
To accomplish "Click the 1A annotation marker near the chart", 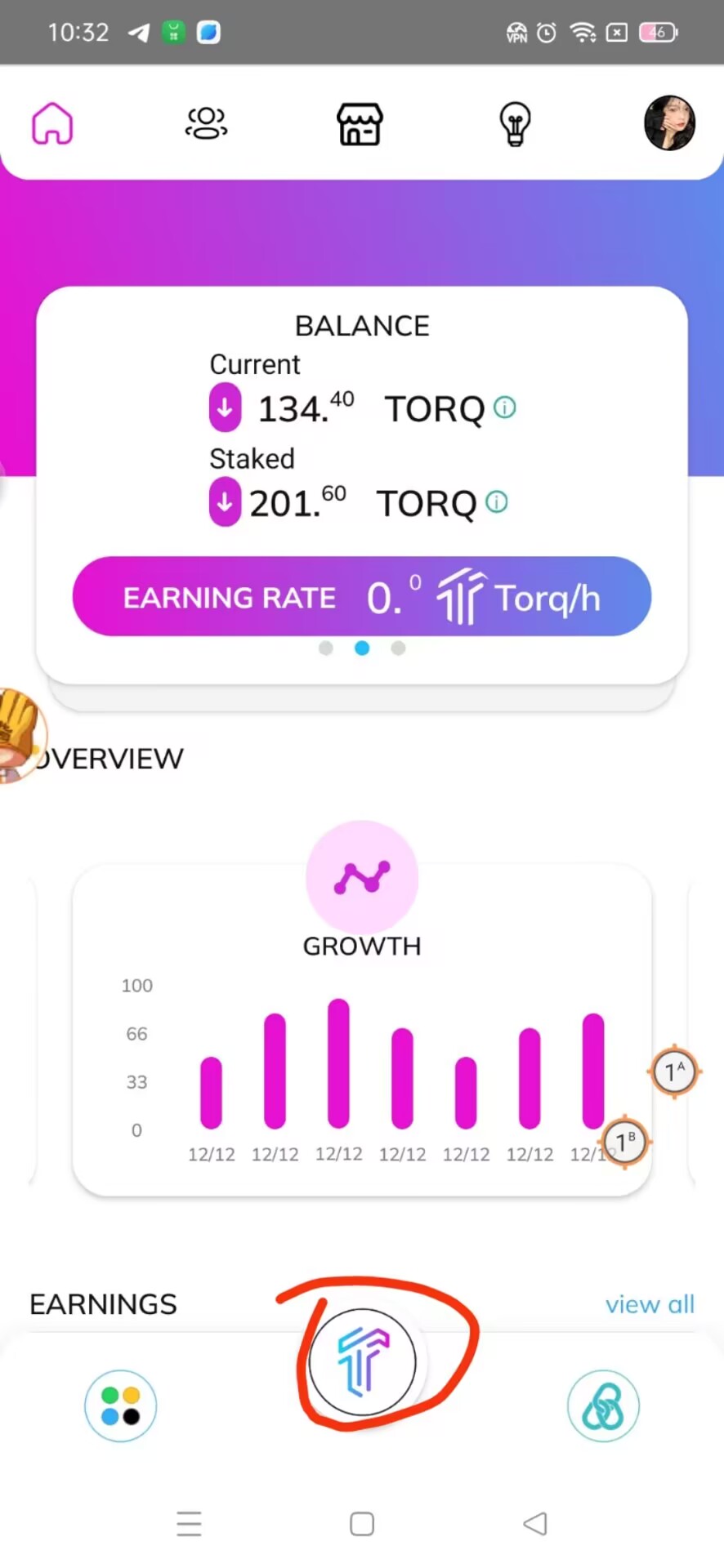I will (673, 1072).
